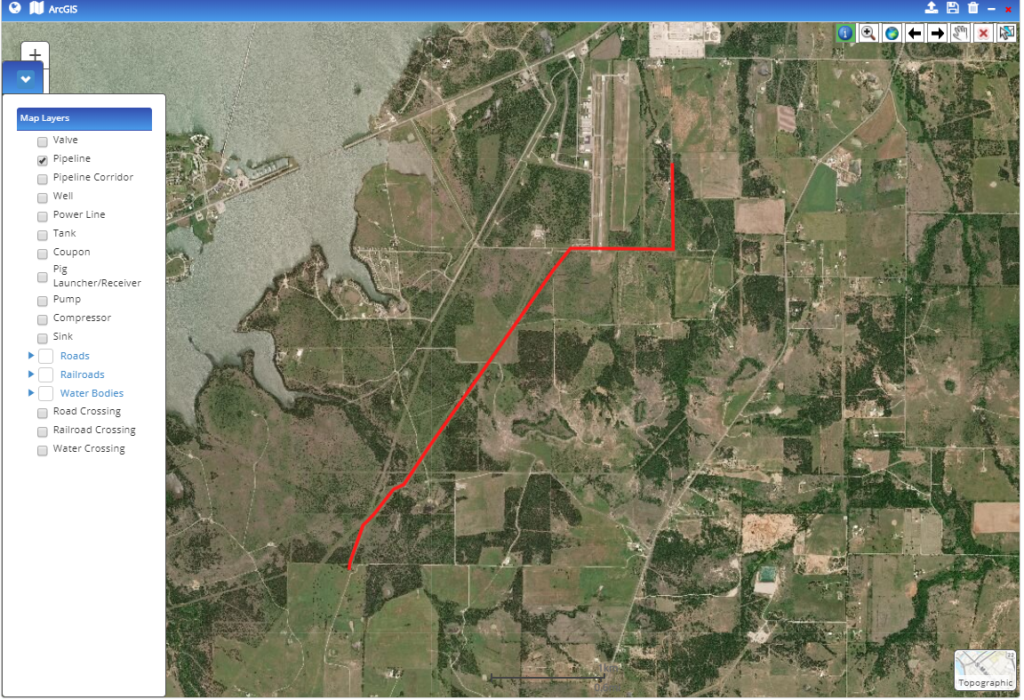Image resolution: width=1024 pixels, height=700 pixels.
Task: Activate the pan hand tool
Action: pos(960,33)
